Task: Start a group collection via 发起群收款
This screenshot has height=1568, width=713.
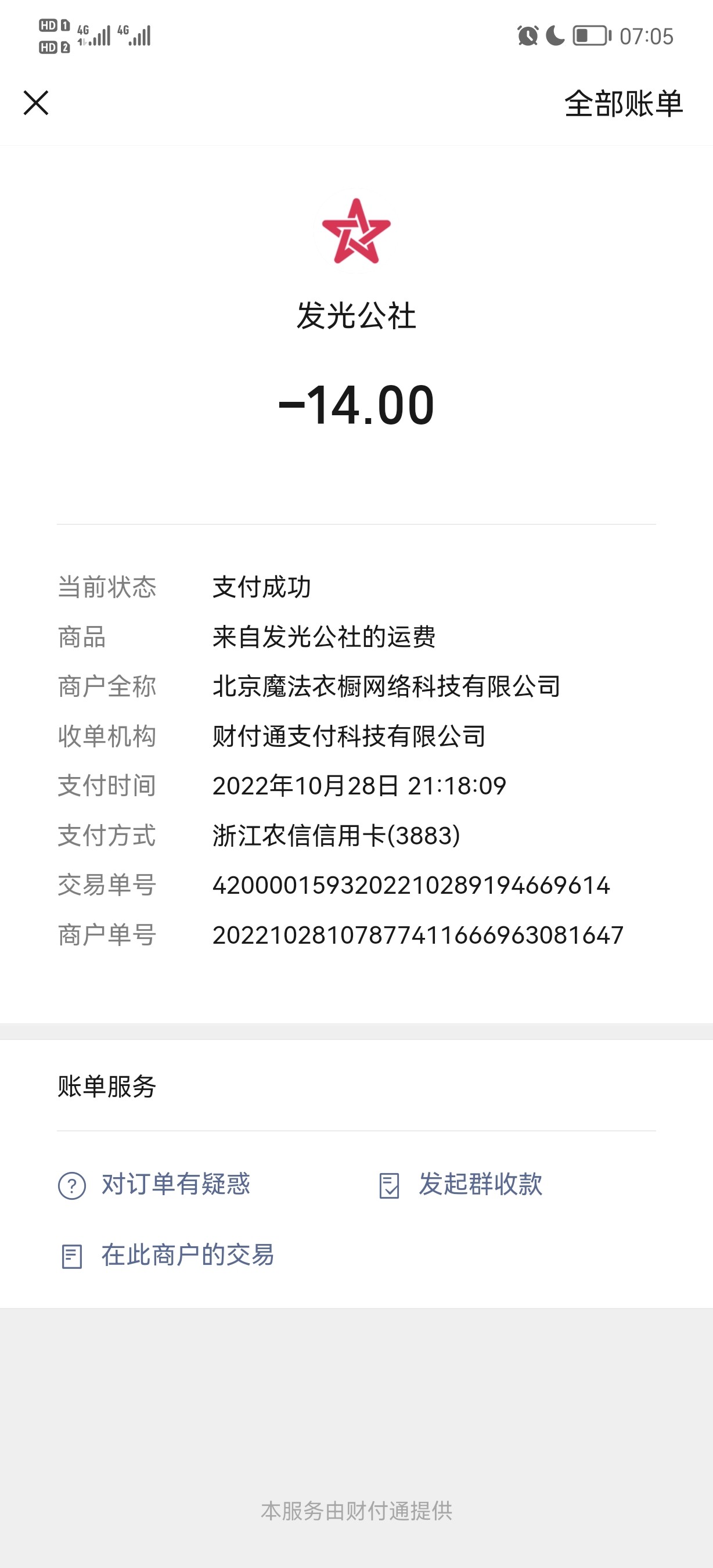Action: [x=461, y=1185]
